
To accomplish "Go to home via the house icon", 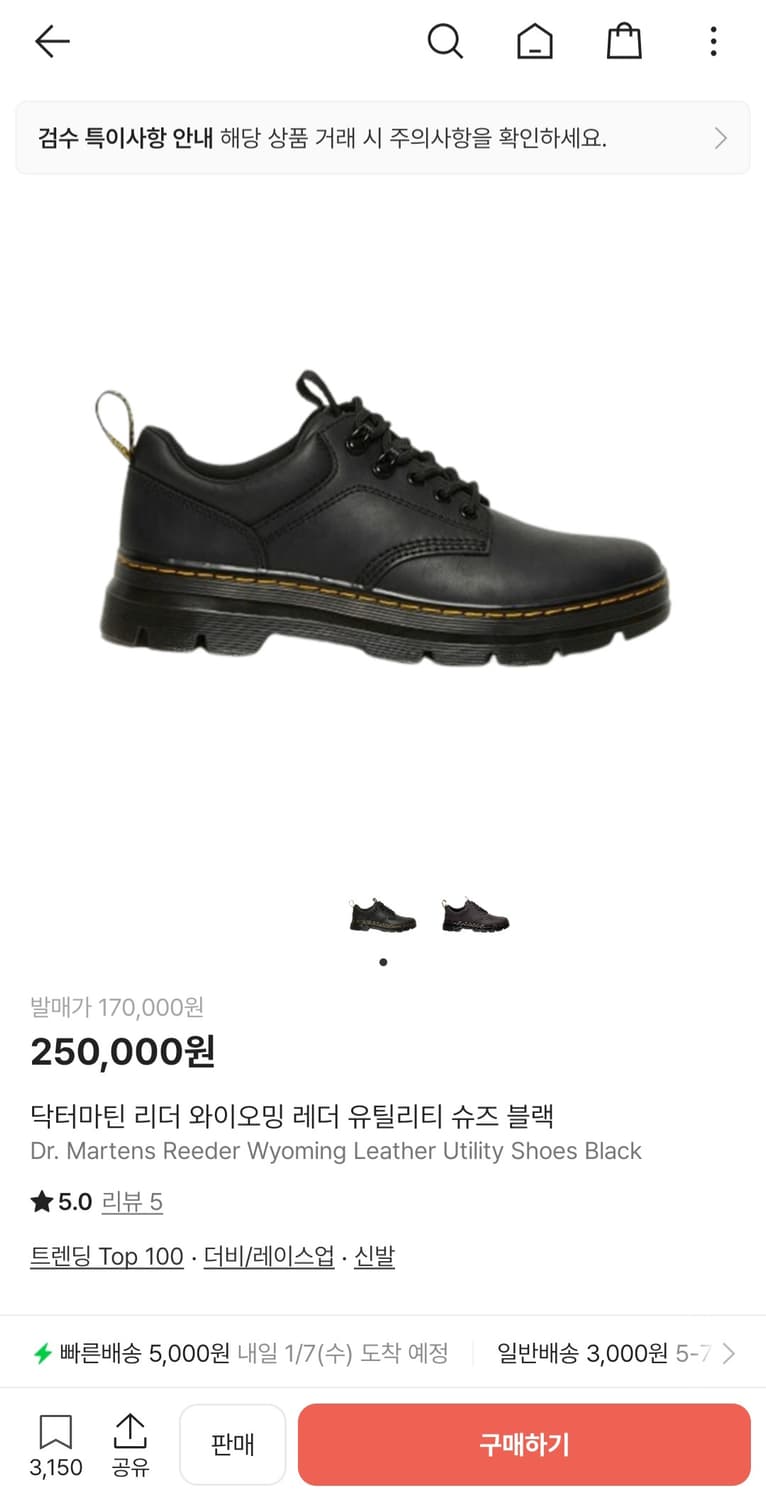I will (535, 41).
